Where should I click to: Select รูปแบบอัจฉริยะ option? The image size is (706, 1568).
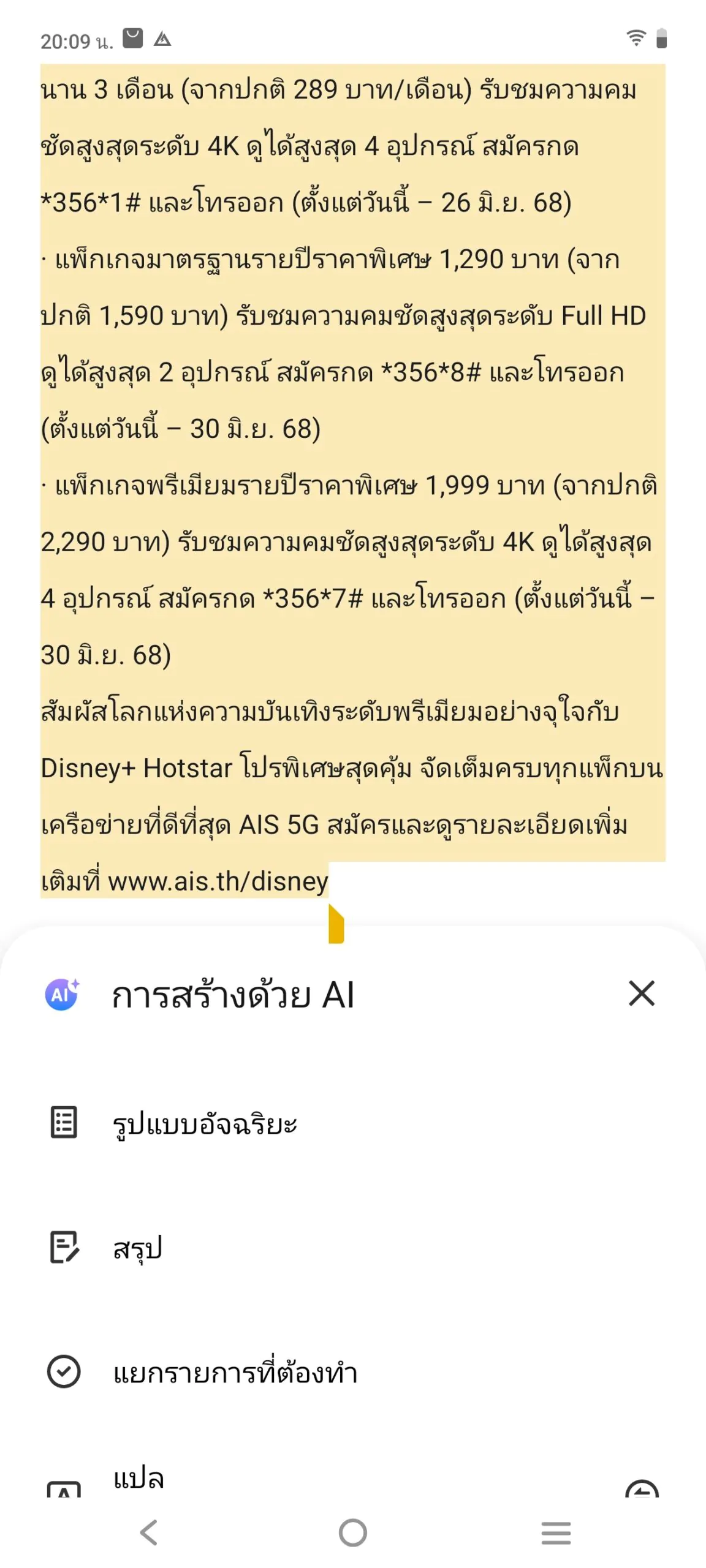353,1123
